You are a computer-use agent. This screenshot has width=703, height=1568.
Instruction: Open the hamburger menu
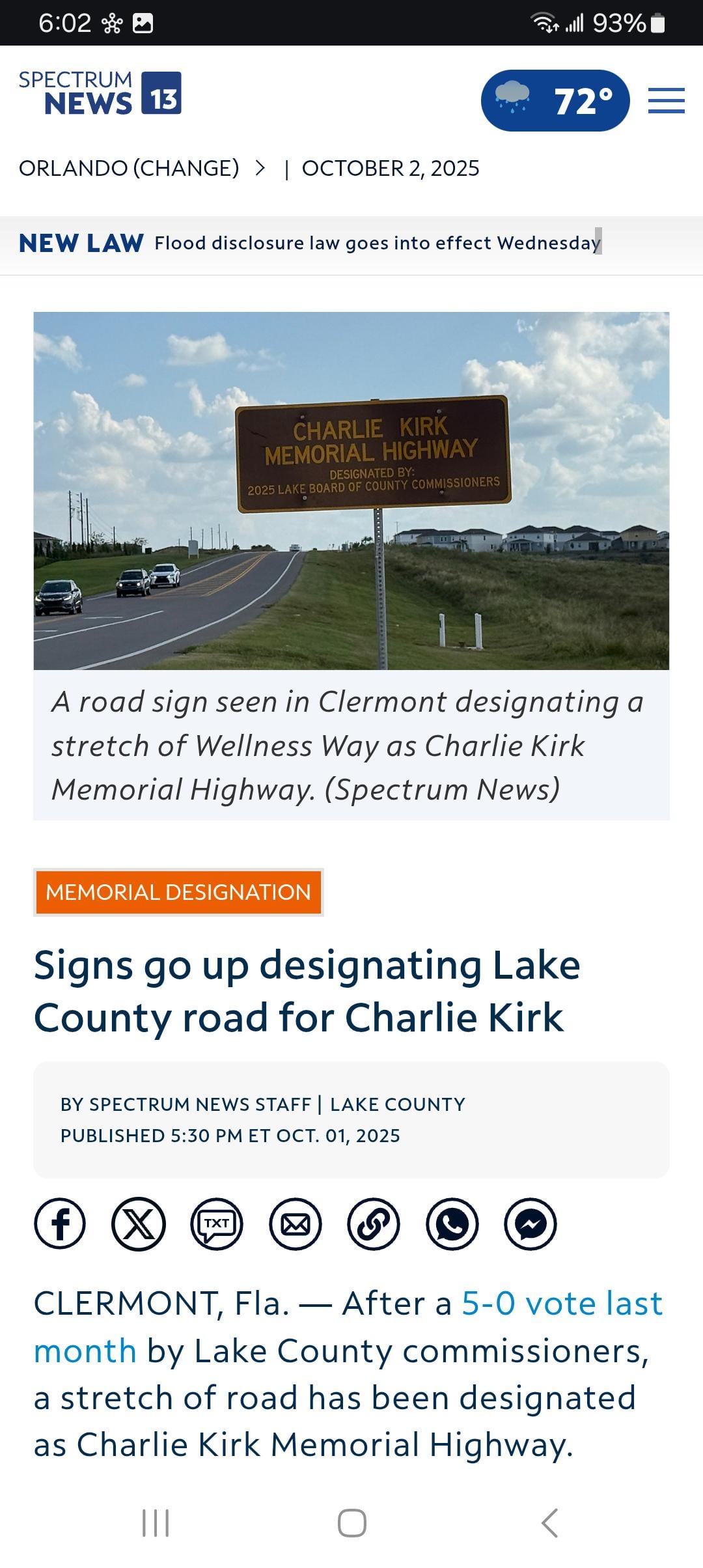[666, 101]
